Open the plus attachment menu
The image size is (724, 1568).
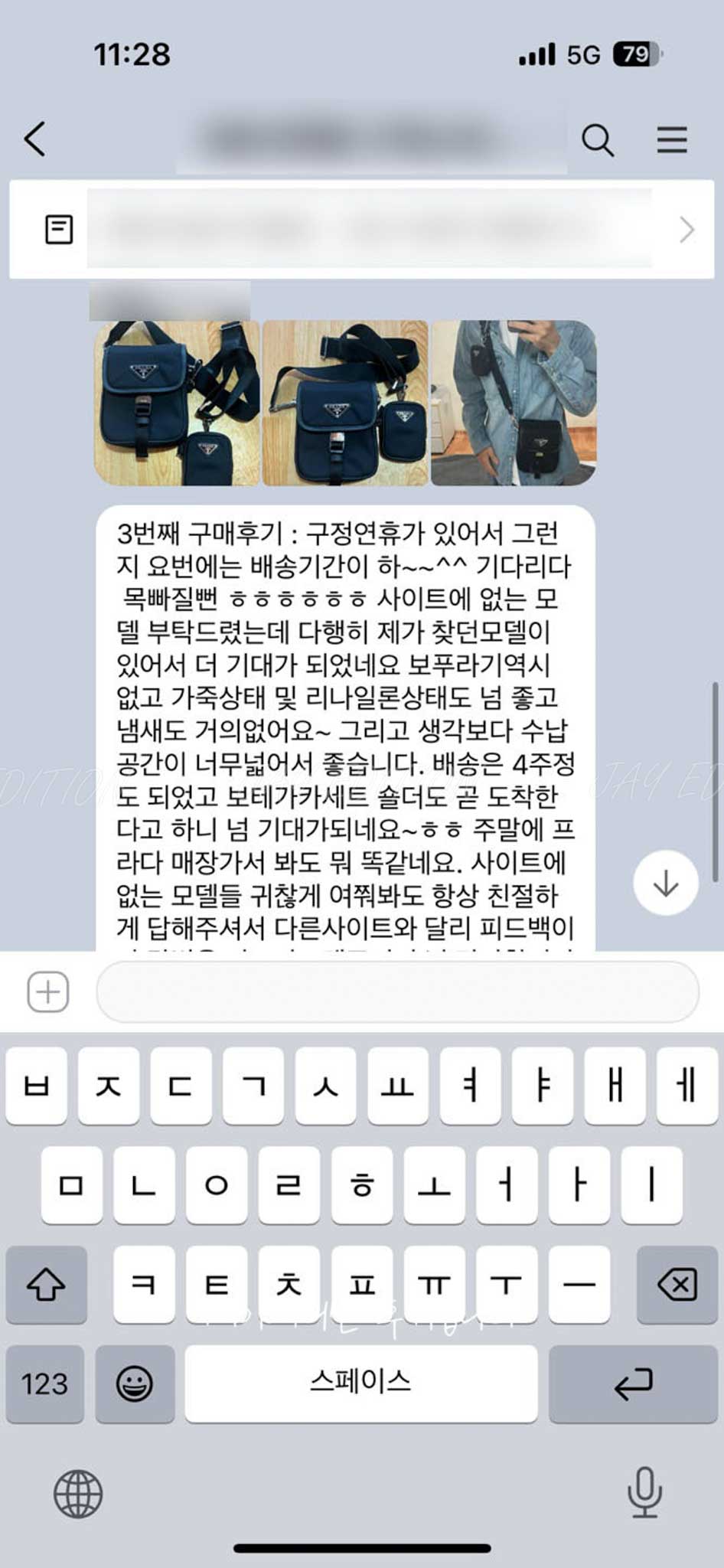(48, 991)
